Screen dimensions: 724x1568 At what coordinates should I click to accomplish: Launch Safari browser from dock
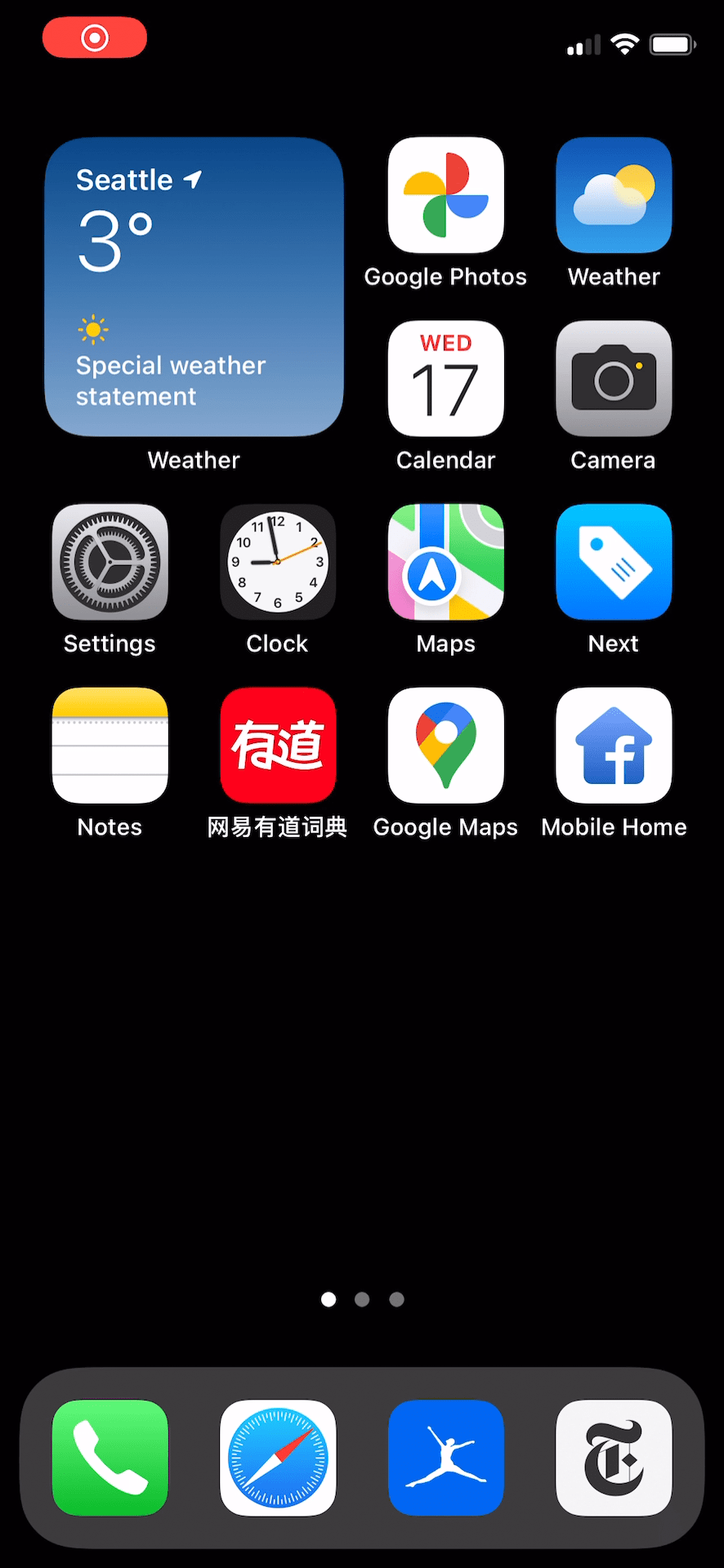(278, 1458)
